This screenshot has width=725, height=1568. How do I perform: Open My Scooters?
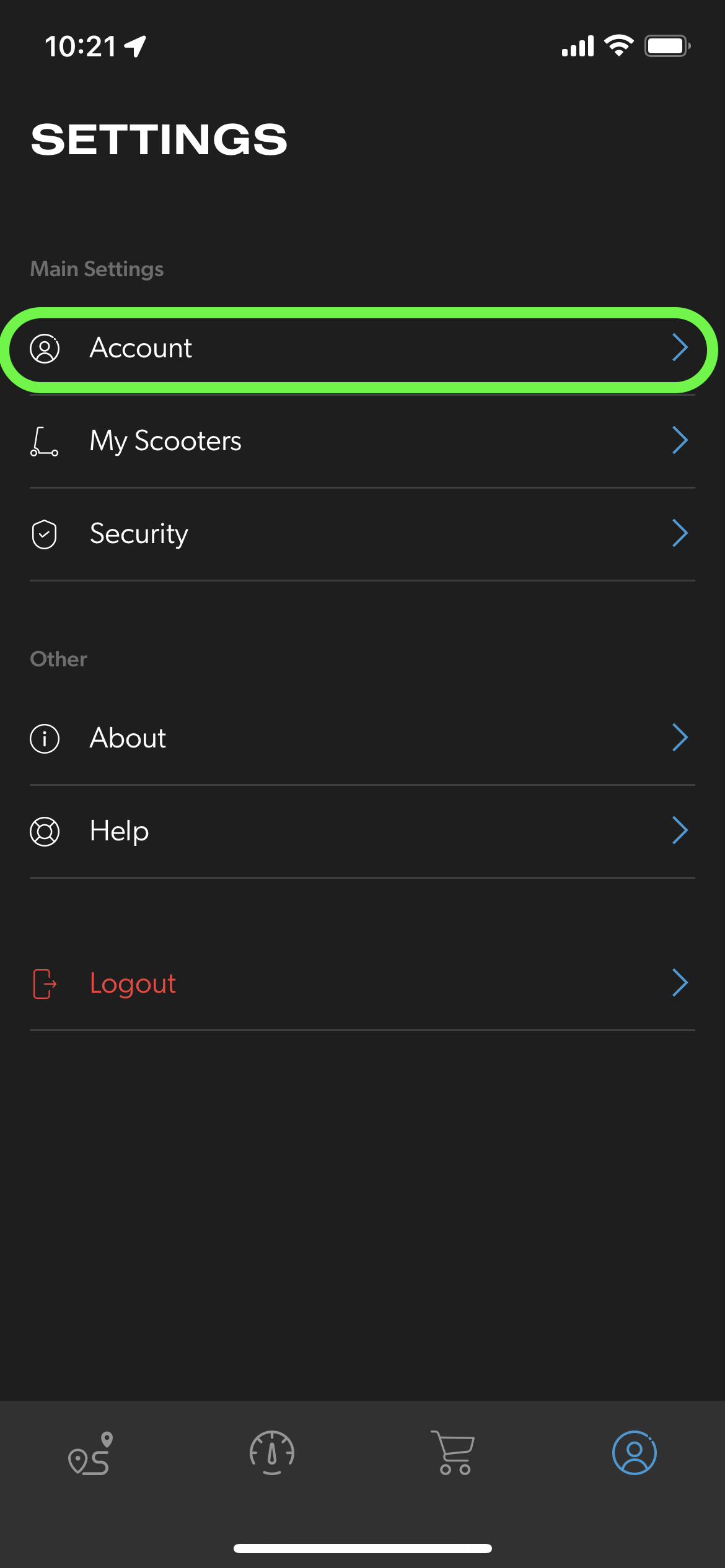(x=362, y=442)
